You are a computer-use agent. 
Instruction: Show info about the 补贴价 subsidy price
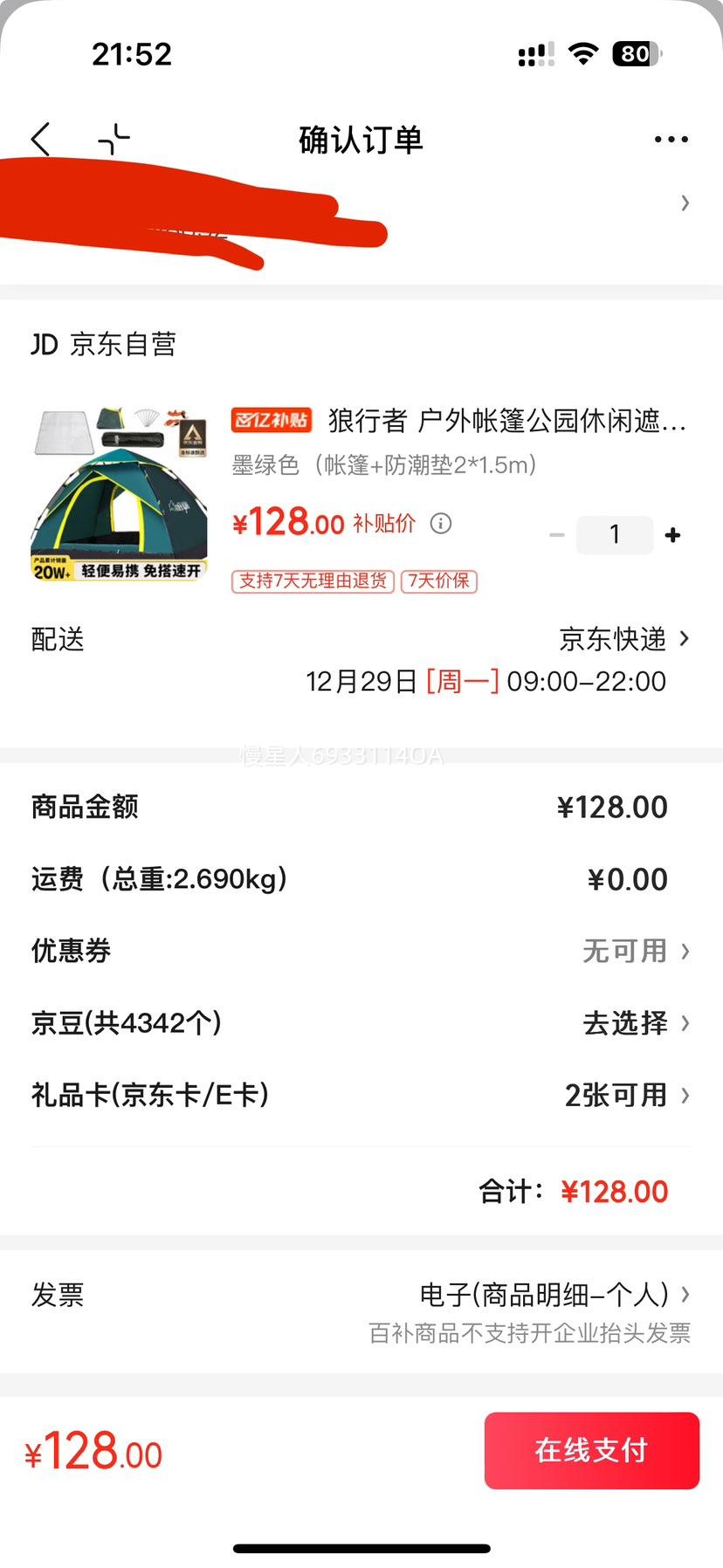coord(441,524)
